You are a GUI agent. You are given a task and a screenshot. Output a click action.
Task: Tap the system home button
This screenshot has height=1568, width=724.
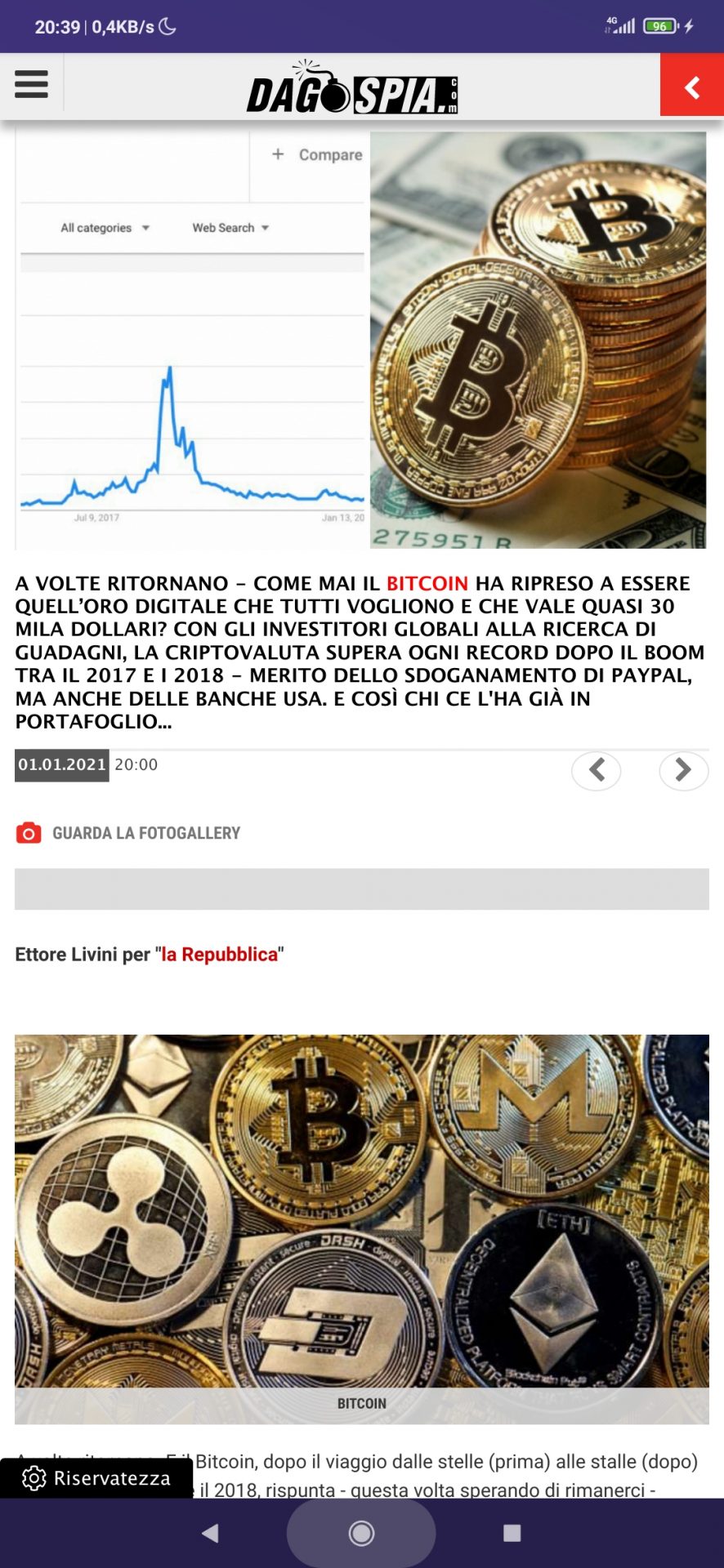(x=361, y=1533)
